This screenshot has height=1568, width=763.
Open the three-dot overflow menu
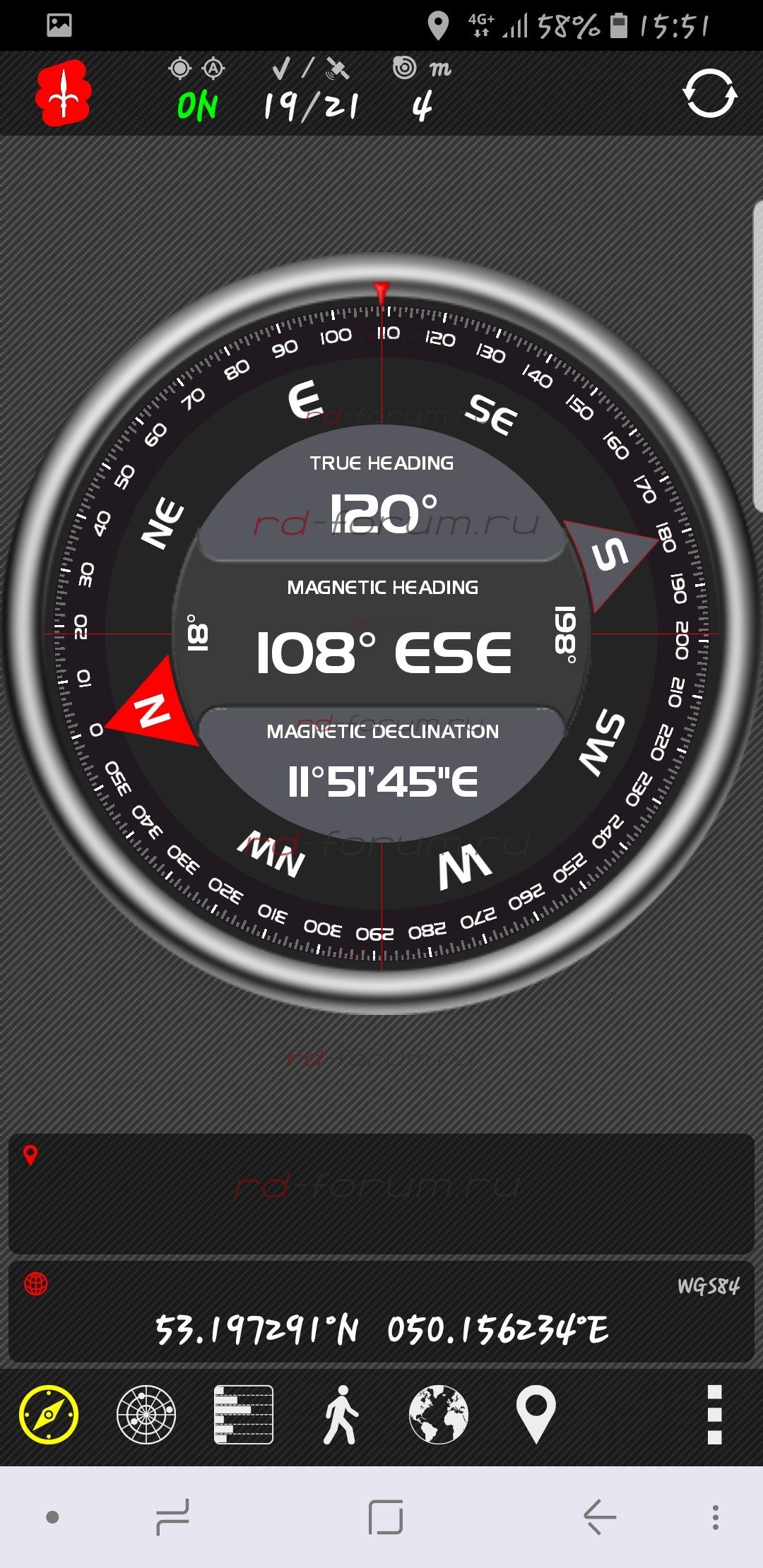(714, 1415)
